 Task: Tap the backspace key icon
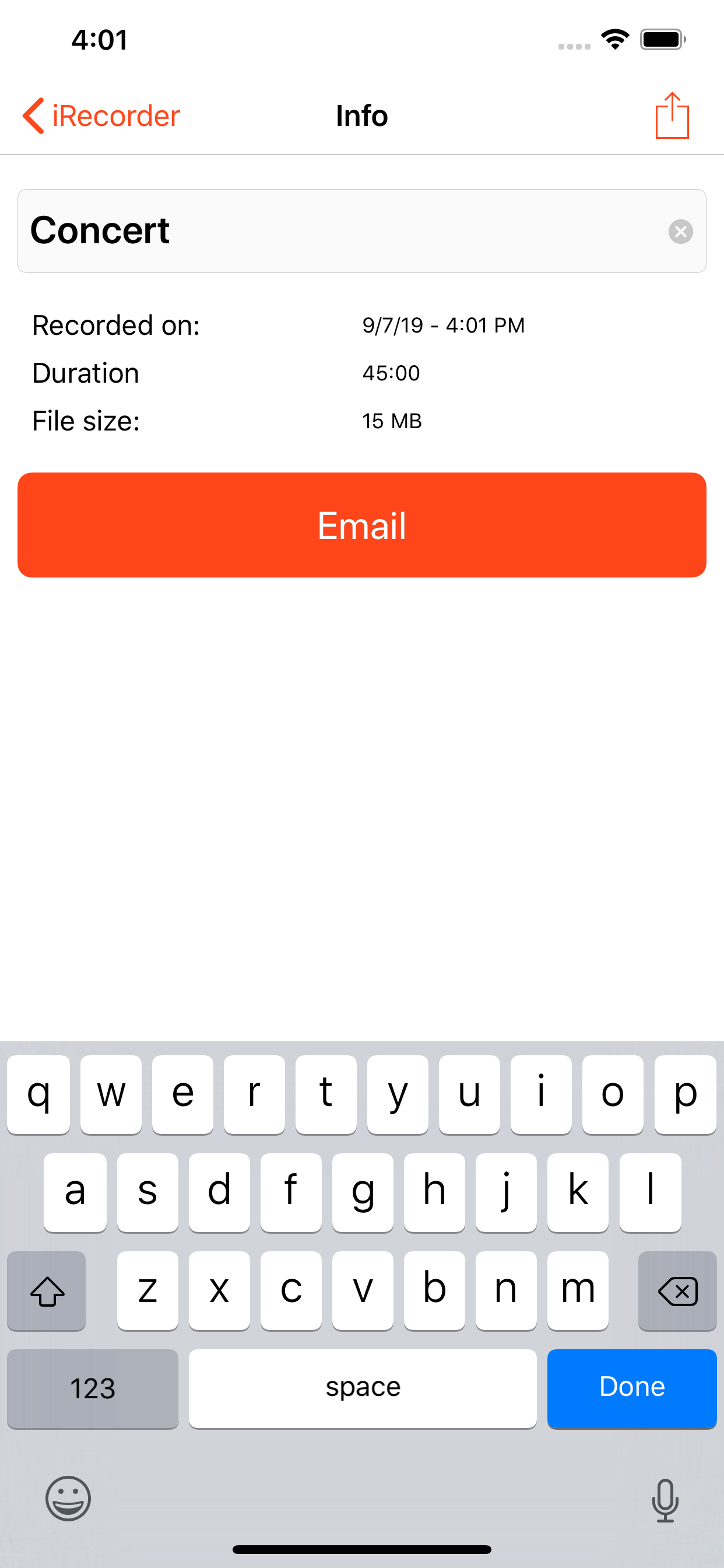click(x=677, y=1291)
